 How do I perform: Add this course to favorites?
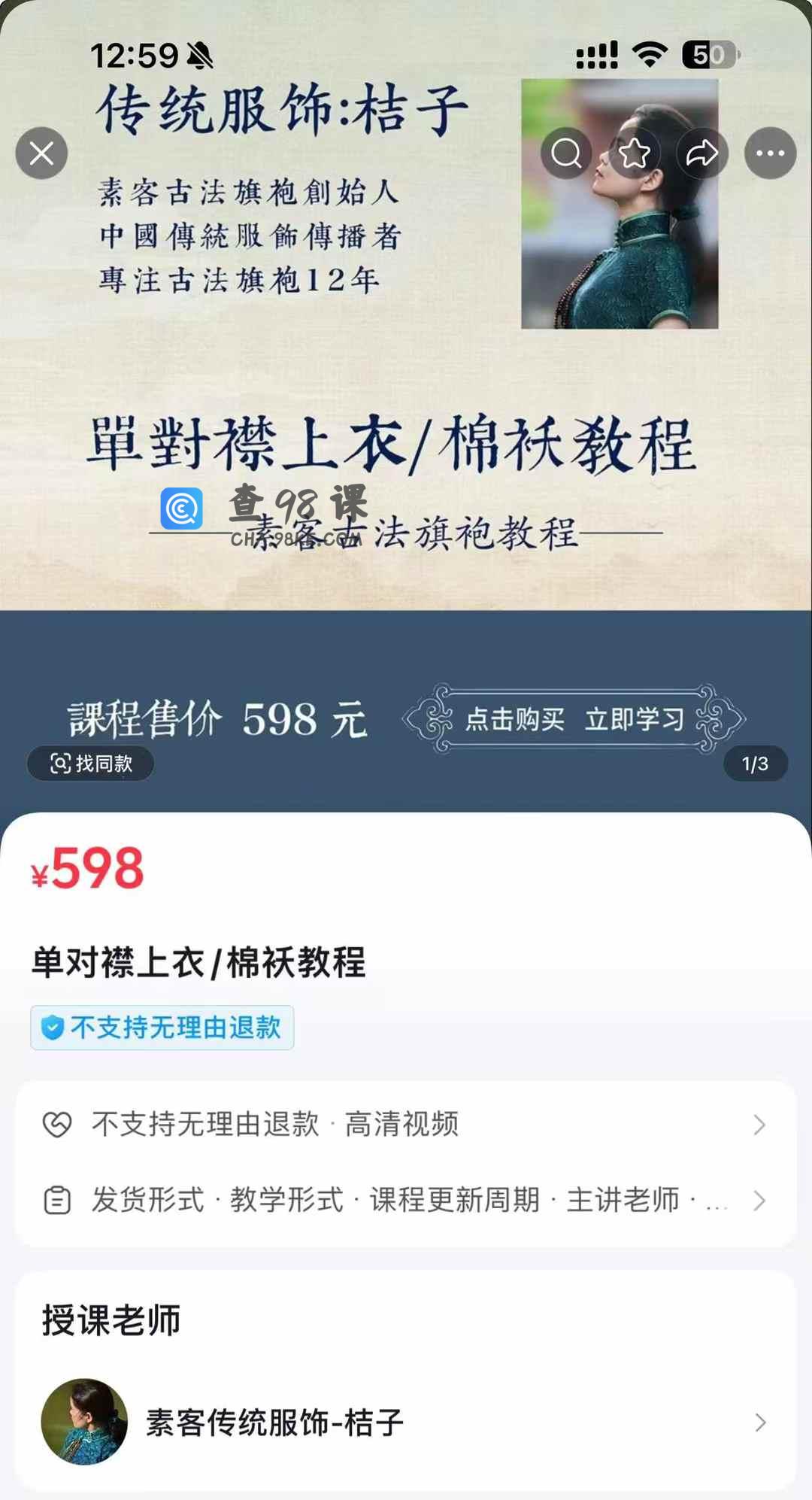point(634,153)
